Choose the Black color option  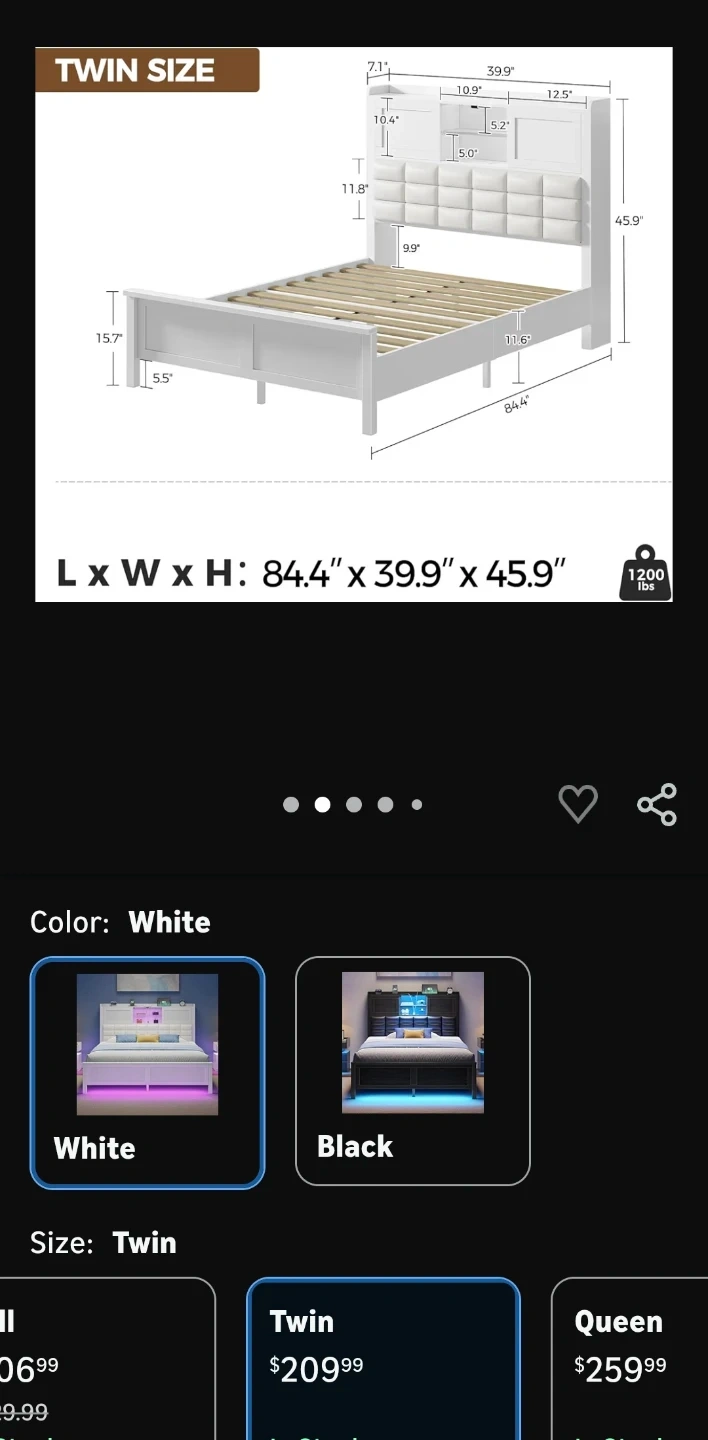click(412, 1070)
